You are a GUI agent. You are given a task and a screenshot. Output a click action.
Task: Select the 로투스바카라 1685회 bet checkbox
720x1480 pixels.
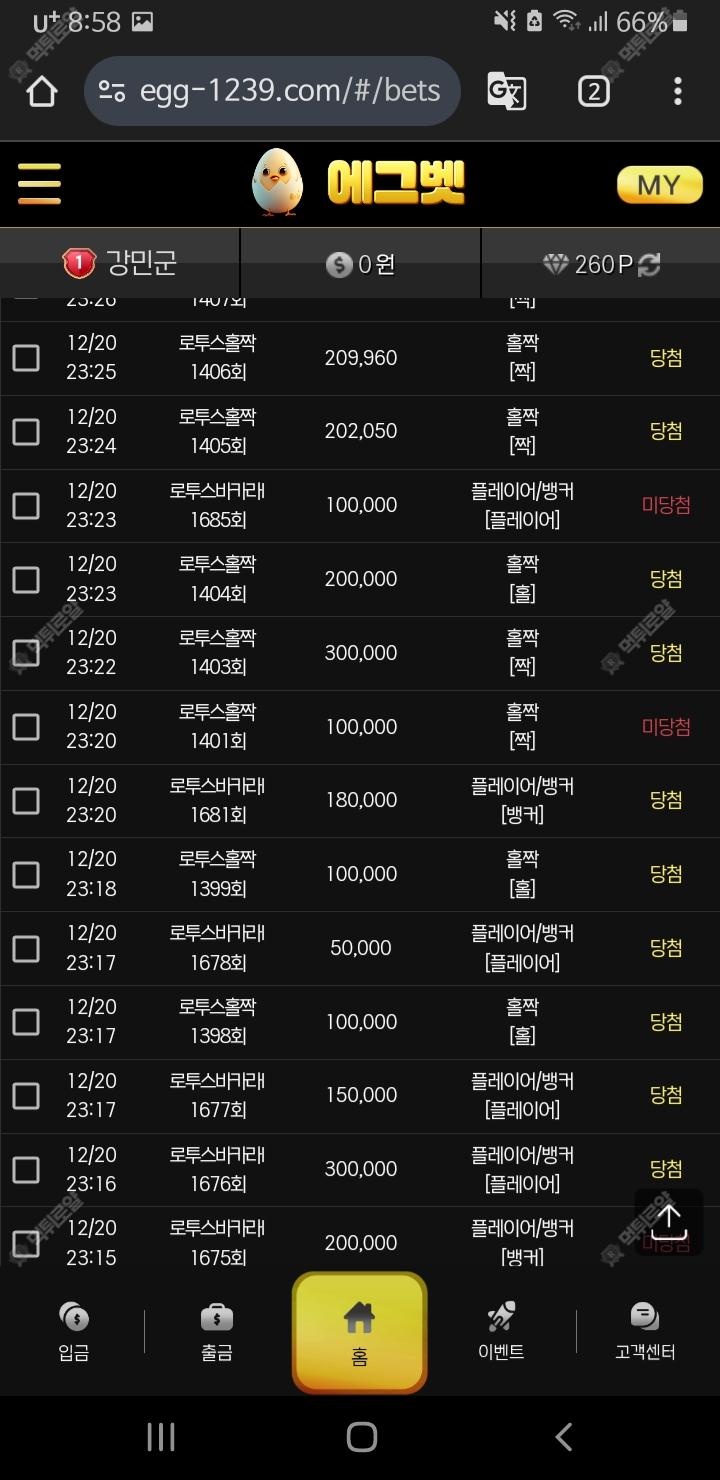26,506
